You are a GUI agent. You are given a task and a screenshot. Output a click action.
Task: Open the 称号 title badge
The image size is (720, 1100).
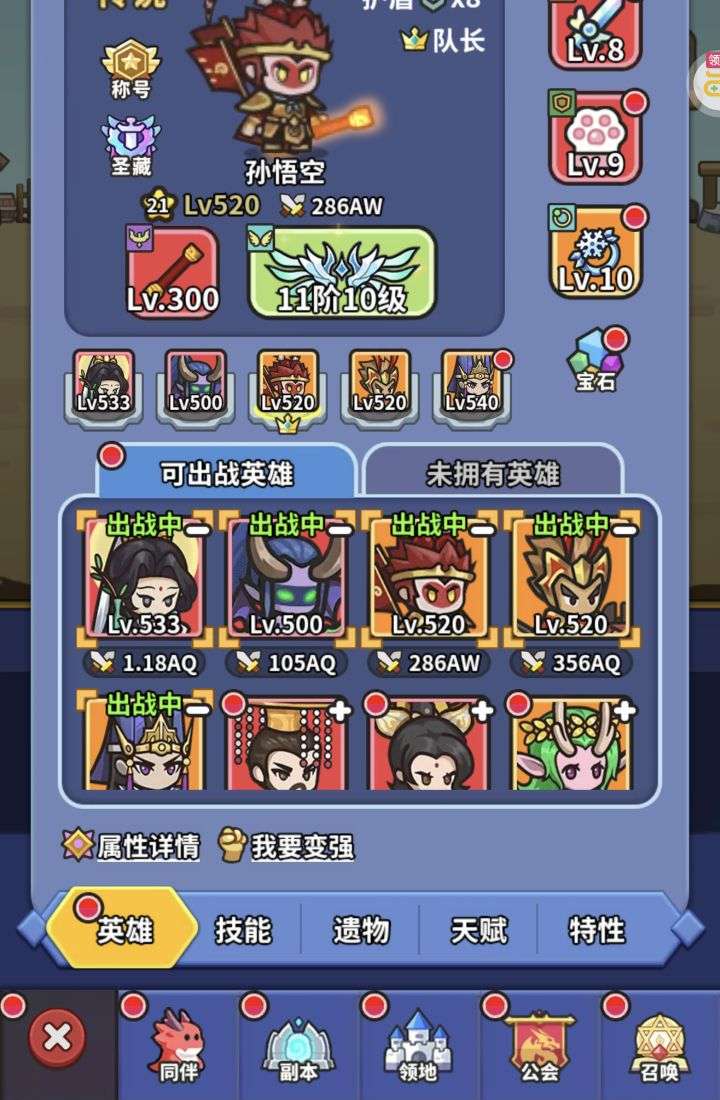131,67
